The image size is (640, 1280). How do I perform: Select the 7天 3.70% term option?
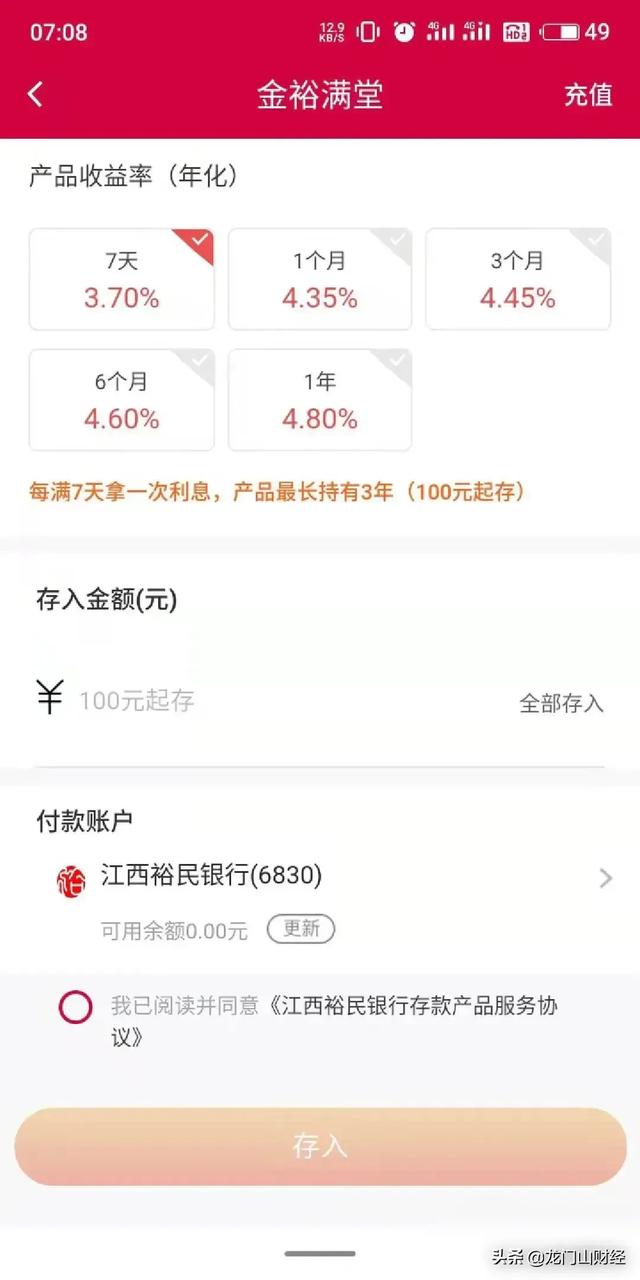tap(121, 280)
